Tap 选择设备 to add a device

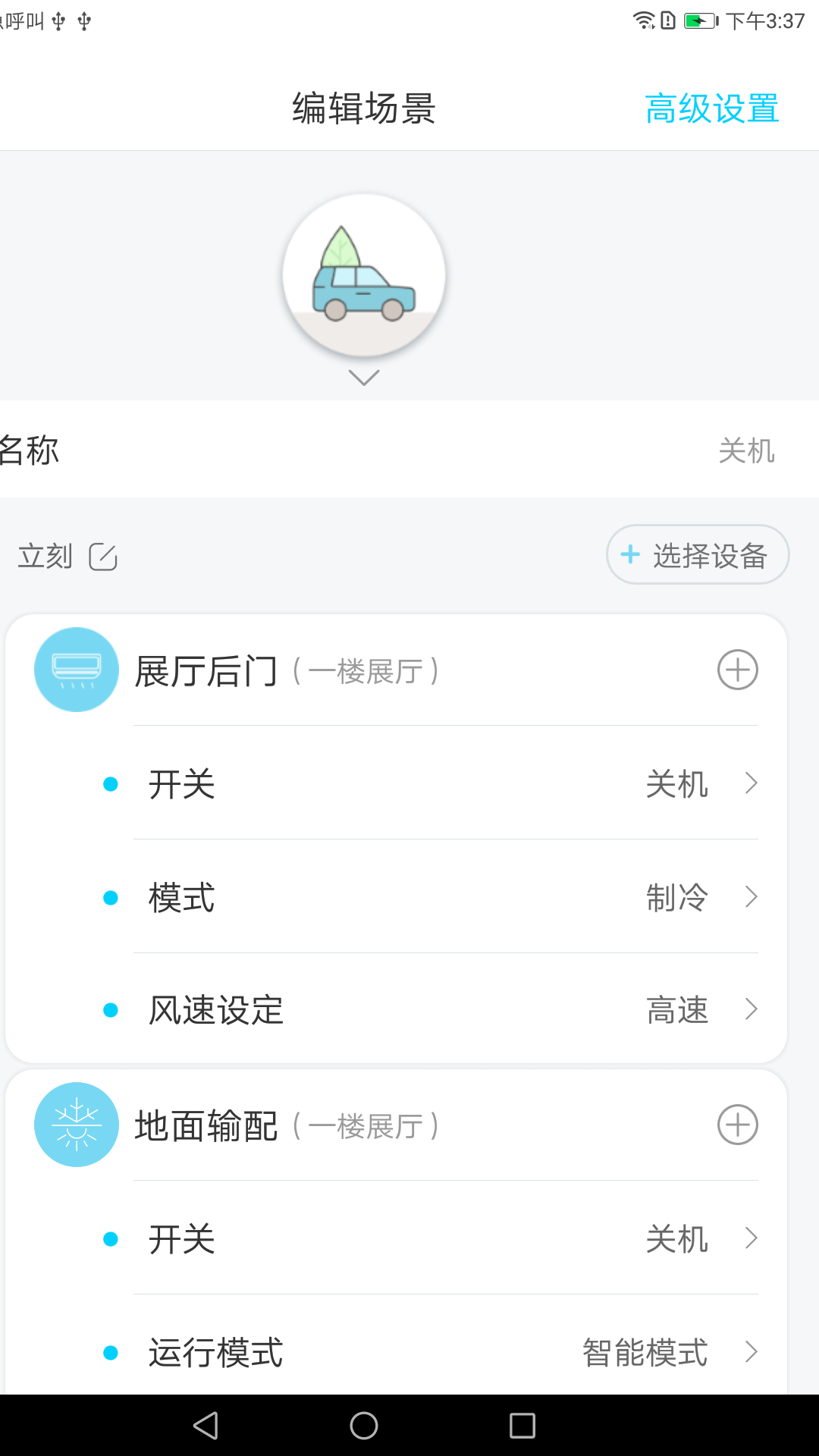click(x=697, y=555)
